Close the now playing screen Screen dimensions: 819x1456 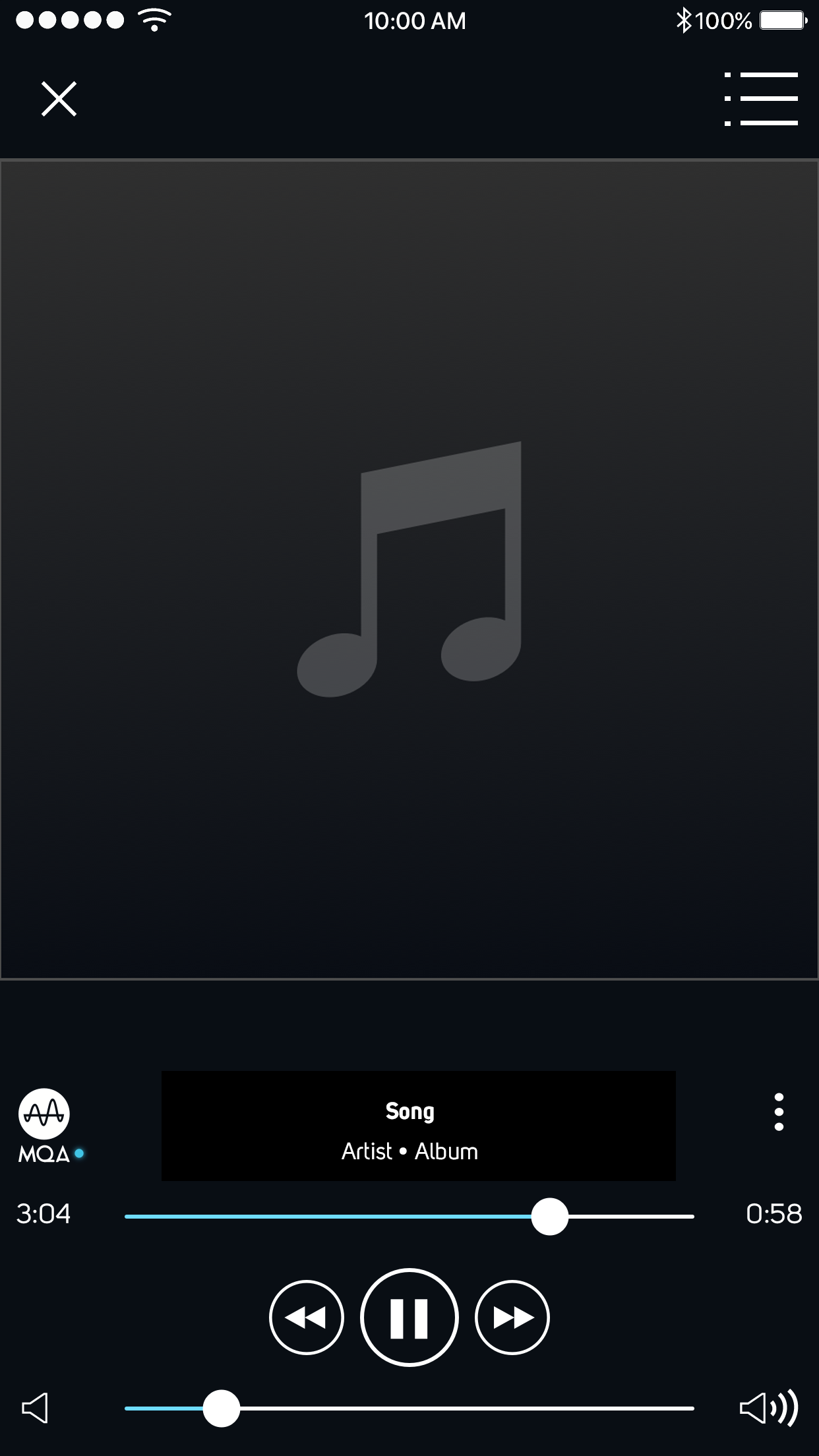tap(59, 99)
